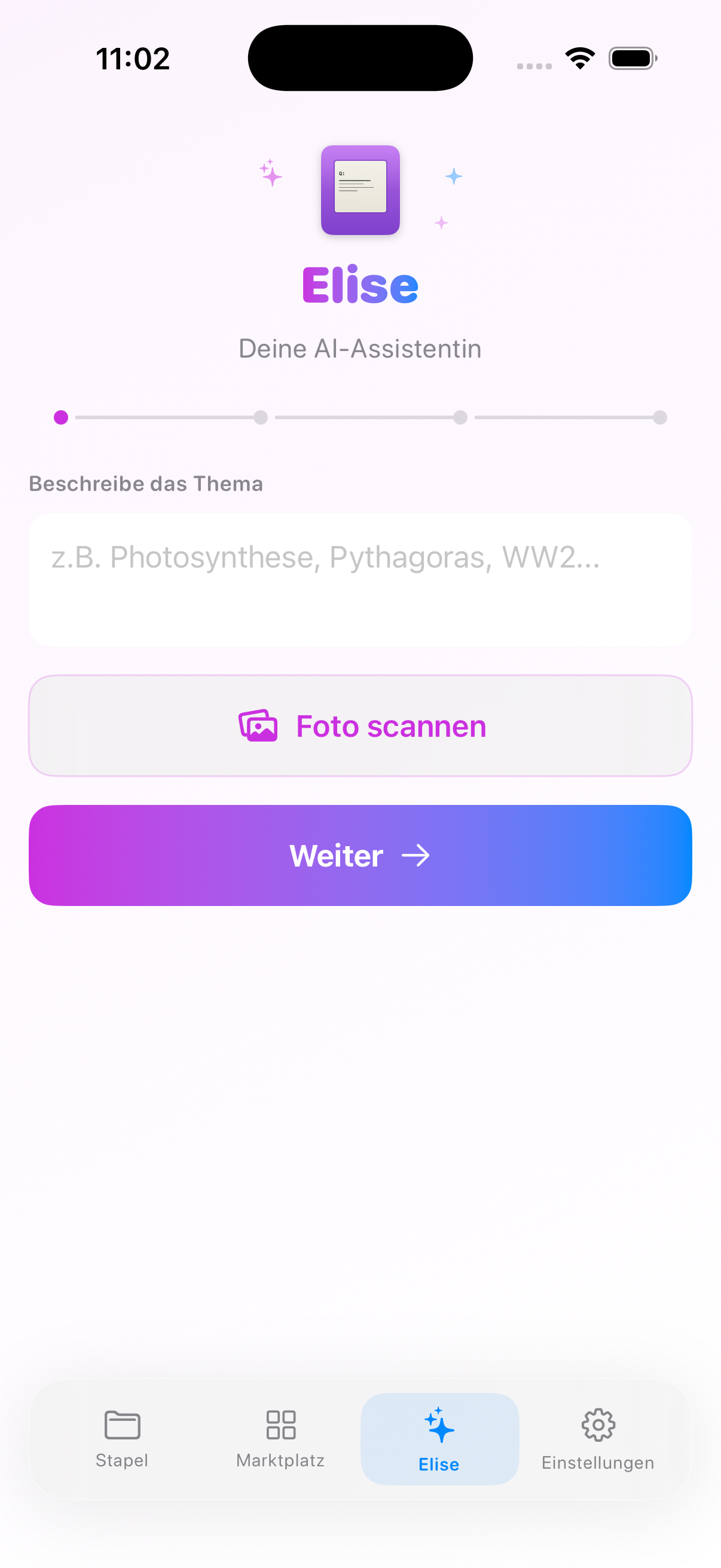721x1568 pixels.
Task: Jump to the third progress dot
Action: pyautogui.click(x=460, y=417)
